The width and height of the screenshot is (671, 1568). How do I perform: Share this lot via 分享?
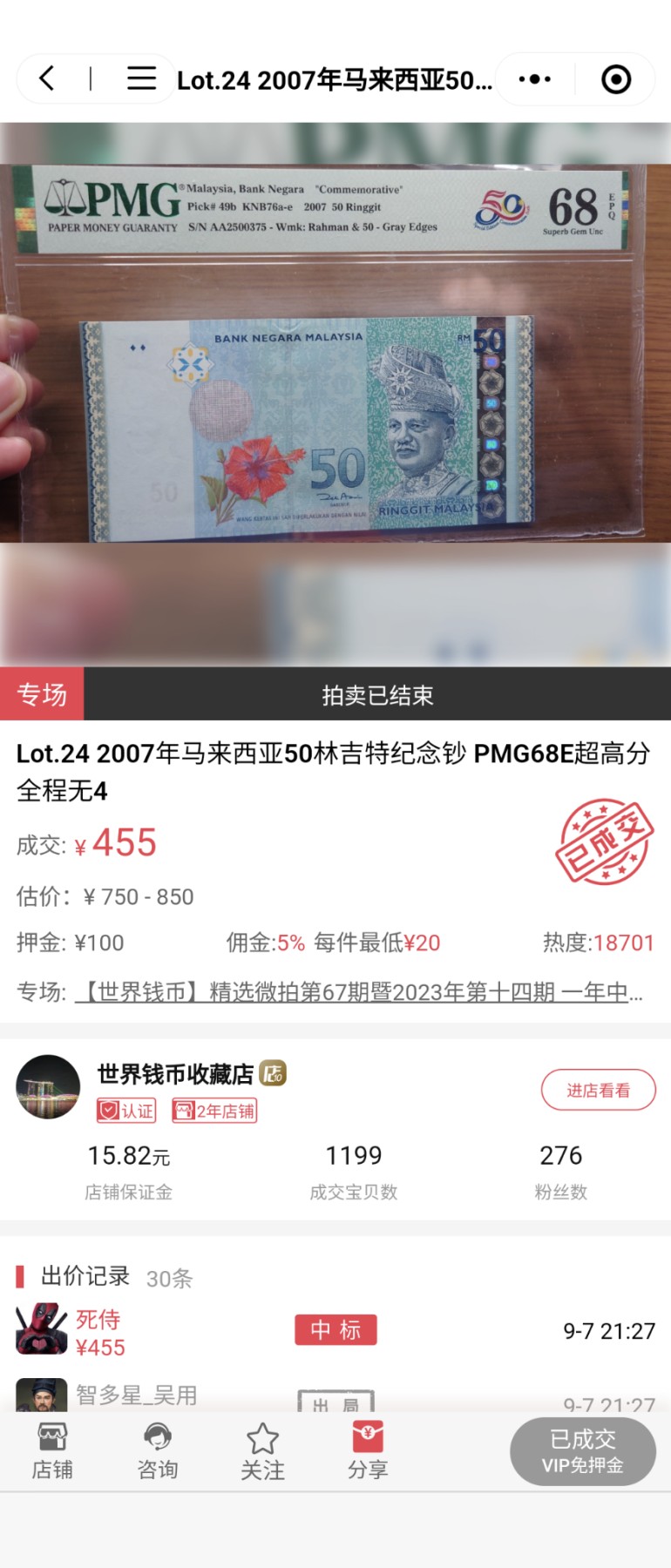click(x=368, y=1451)
